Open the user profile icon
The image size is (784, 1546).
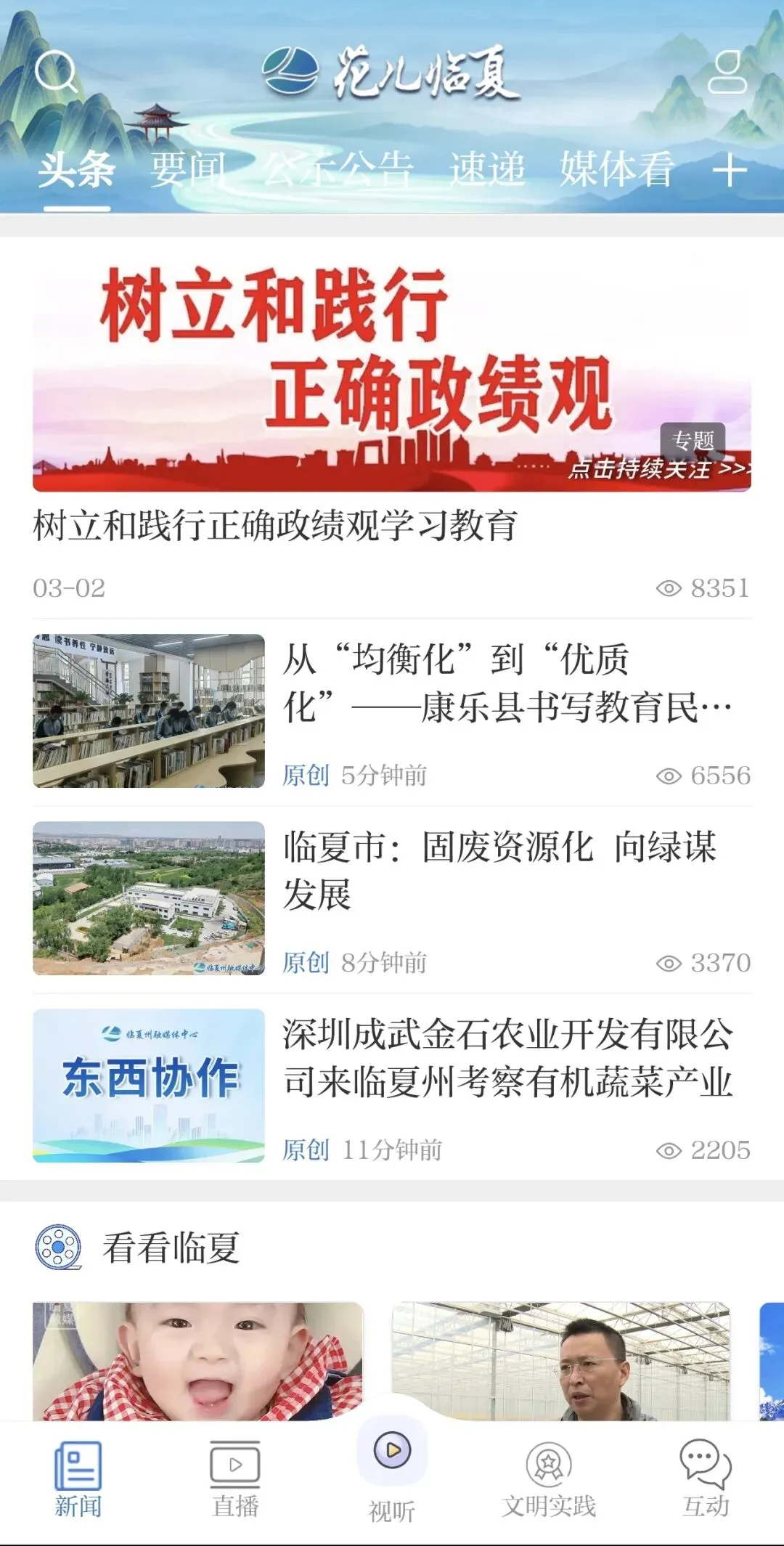click(727, 71)
